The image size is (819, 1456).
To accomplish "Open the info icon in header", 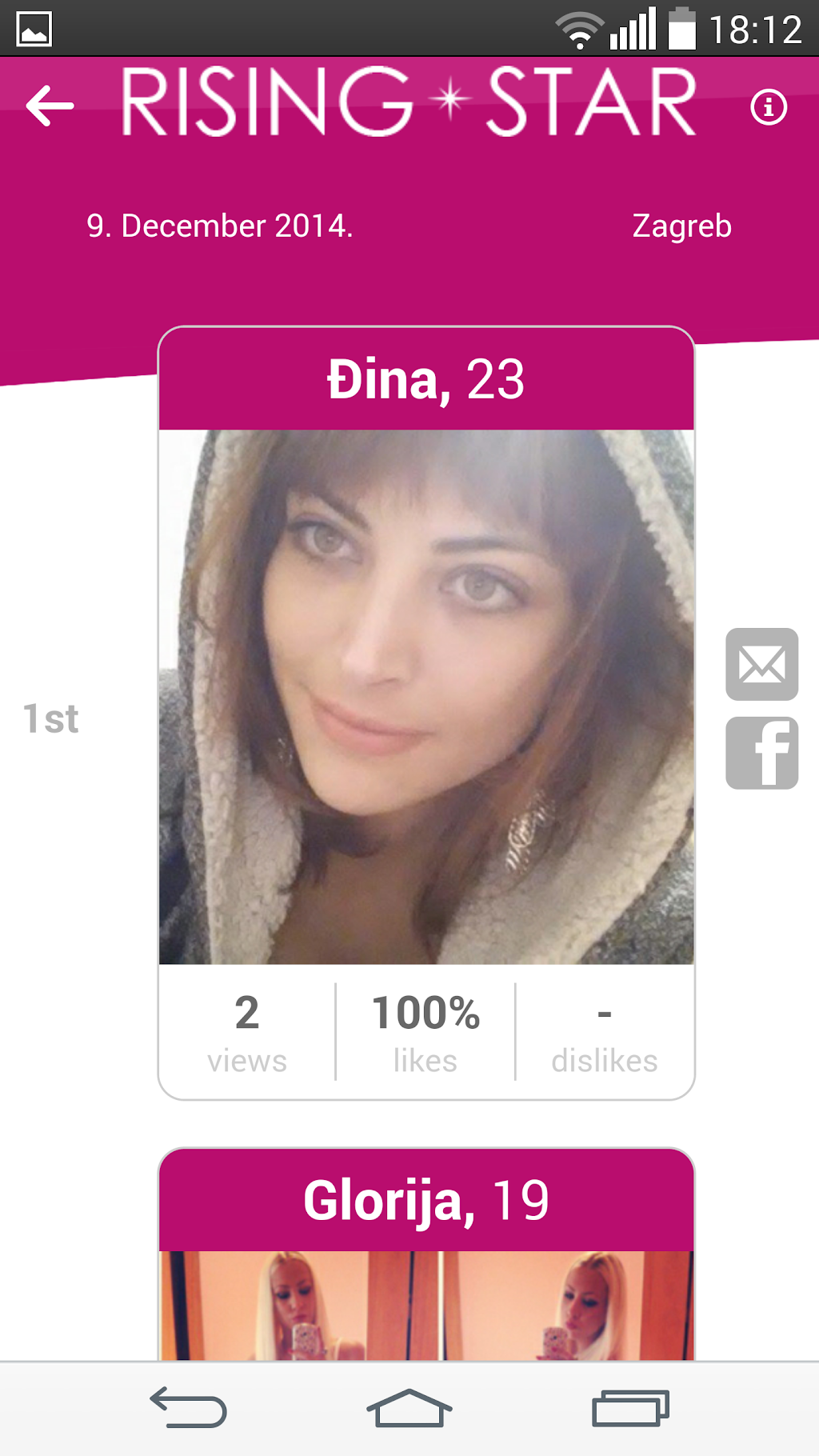I will [769, 106].
